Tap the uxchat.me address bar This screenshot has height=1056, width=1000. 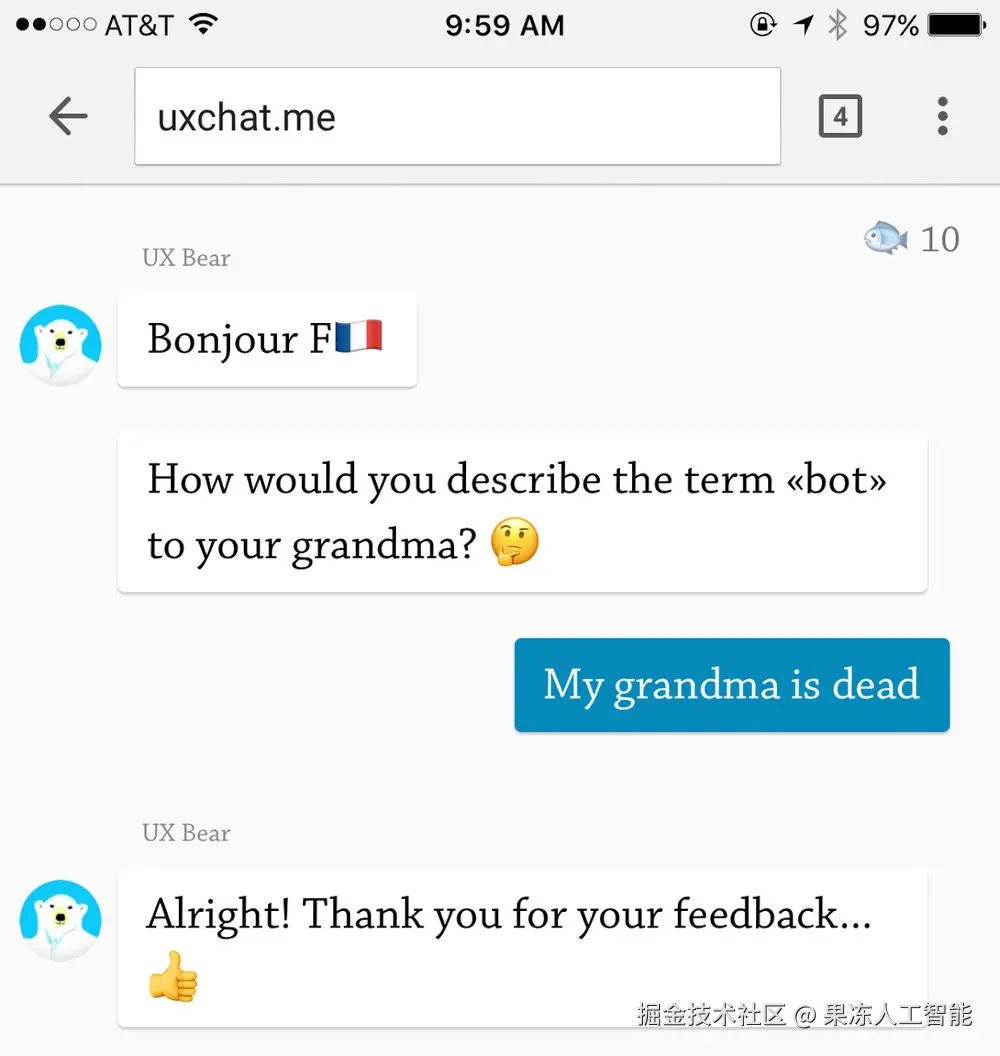click(457, 117)
